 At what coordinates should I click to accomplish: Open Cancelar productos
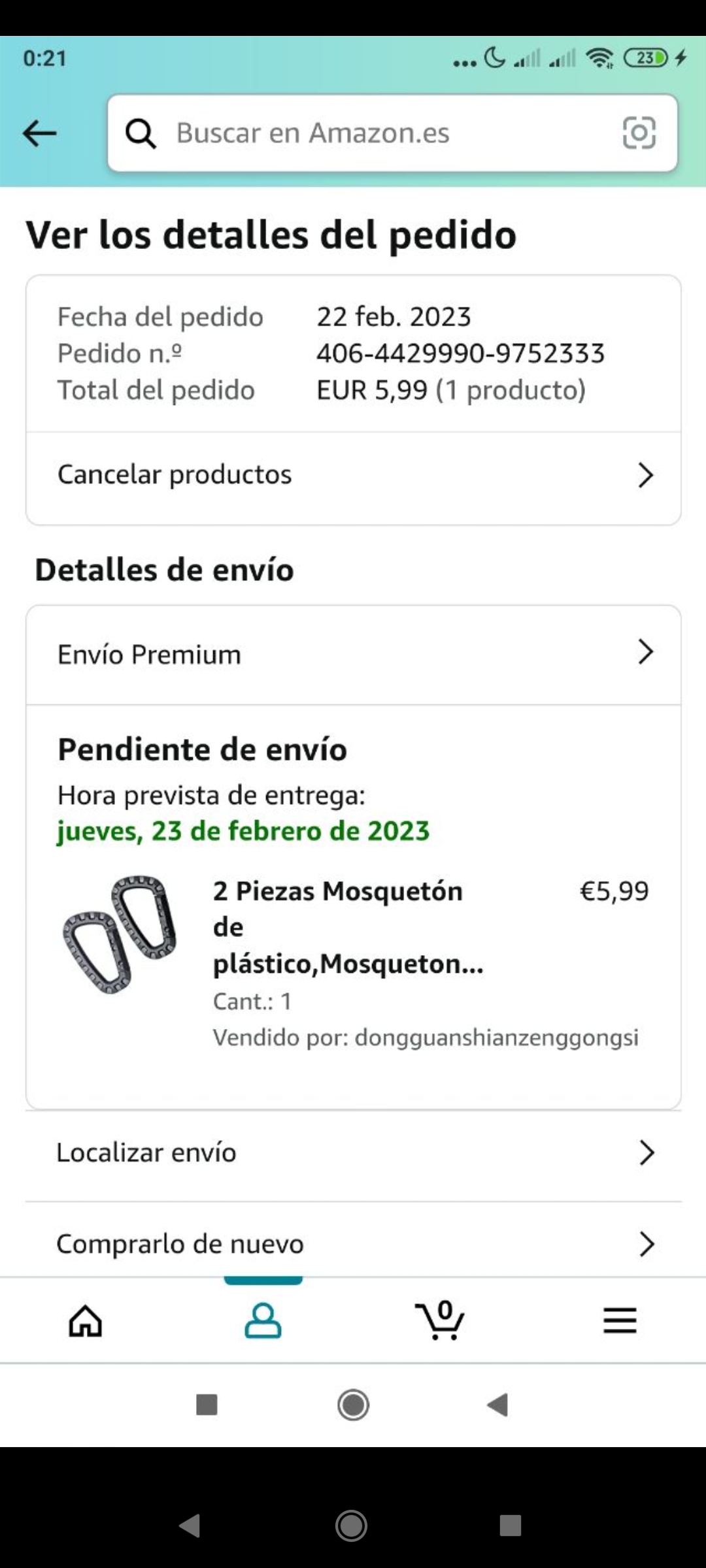tap(353, 475)
